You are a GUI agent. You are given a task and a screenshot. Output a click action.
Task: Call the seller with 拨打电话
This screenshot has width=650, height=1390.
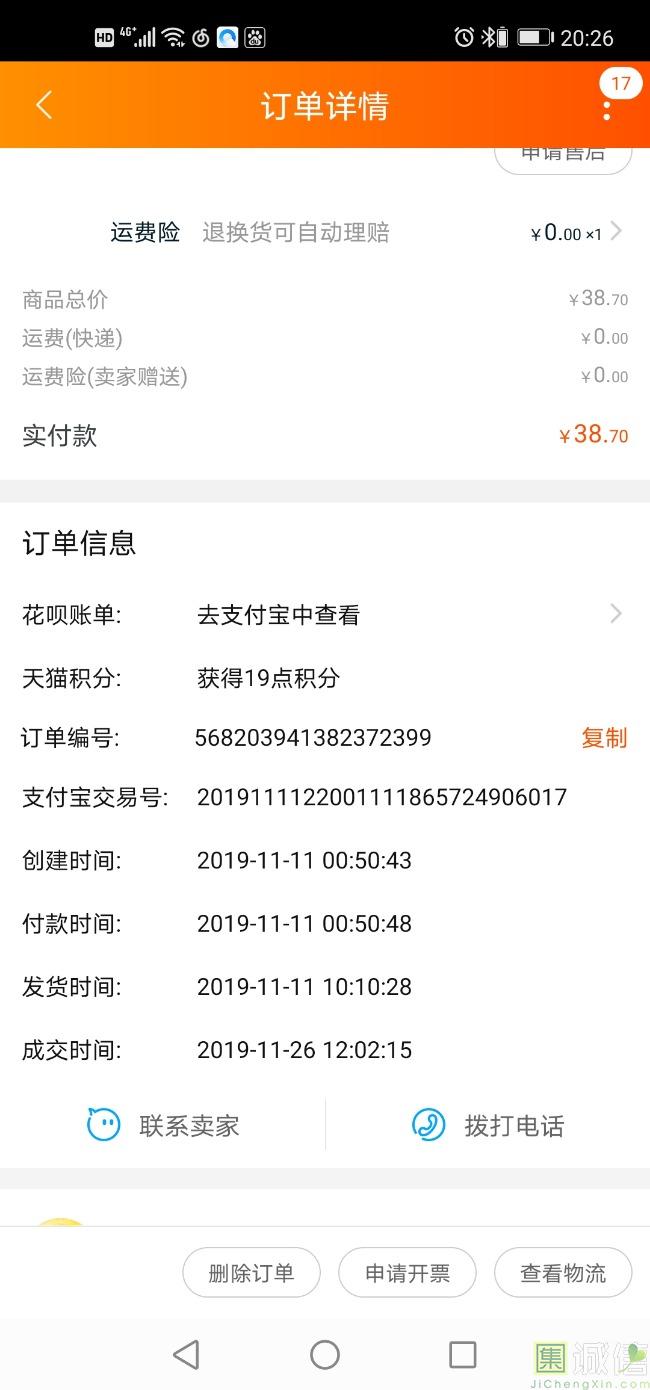488,1125
